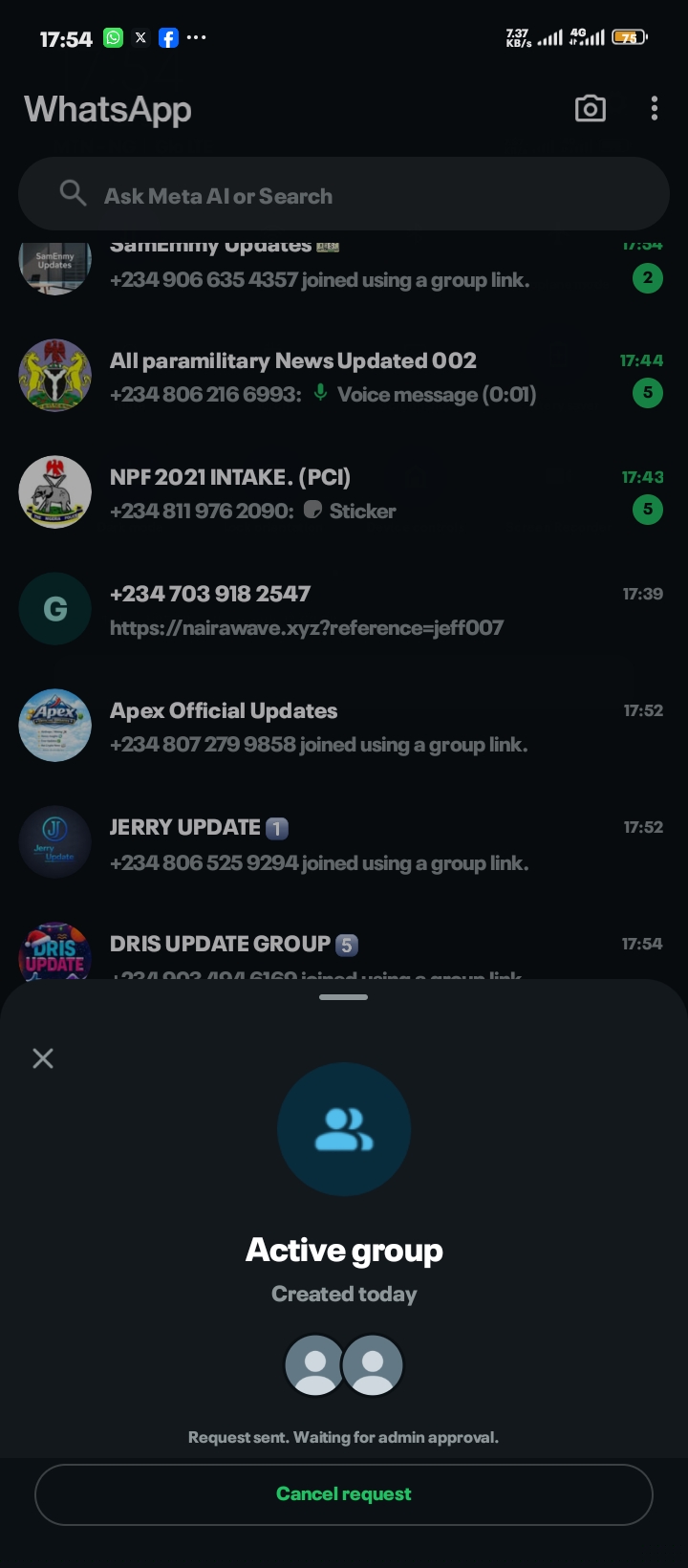Open the overflow menu
The width and height of the screenshot is (688, 1568).
655,109
